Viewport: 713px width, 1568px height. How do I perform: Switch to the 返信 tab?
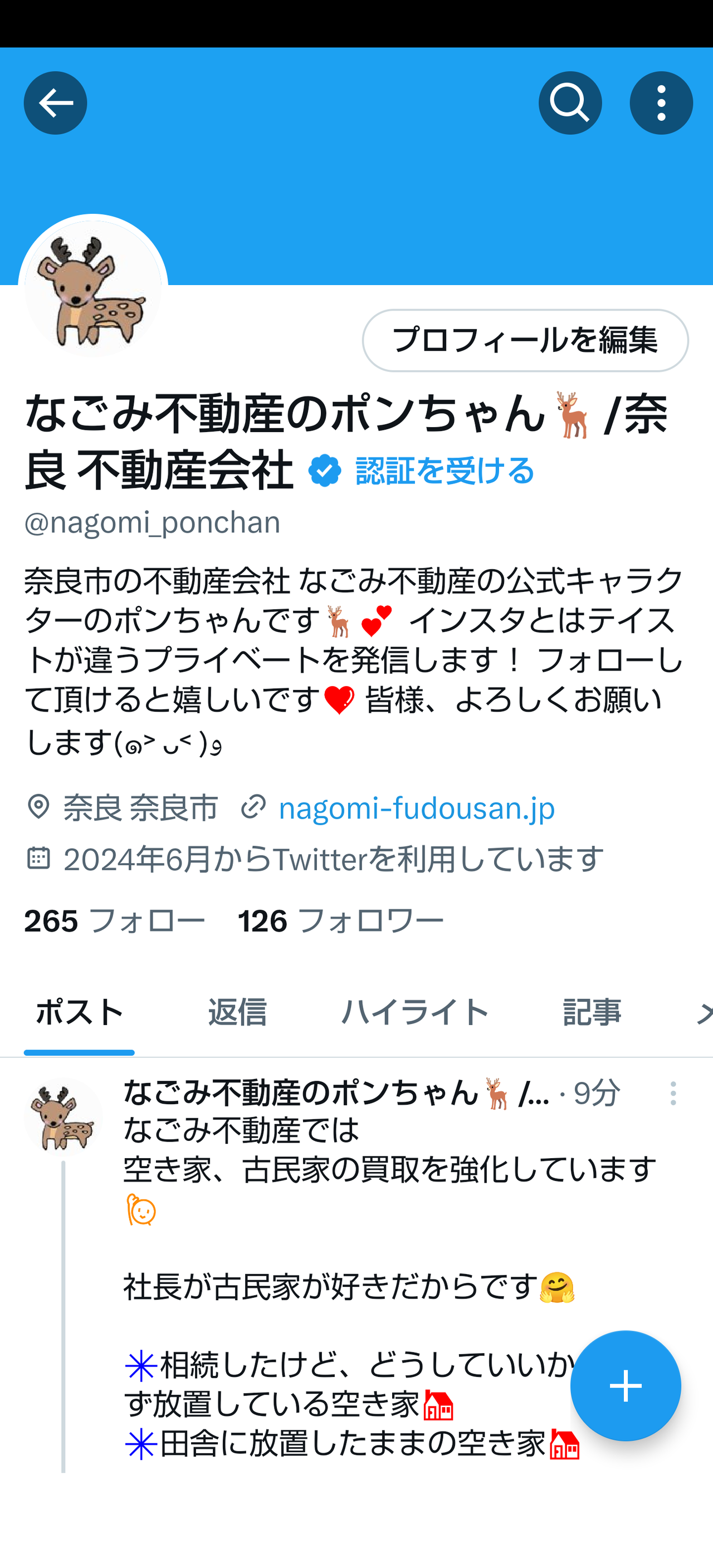tap(237, 1013)
